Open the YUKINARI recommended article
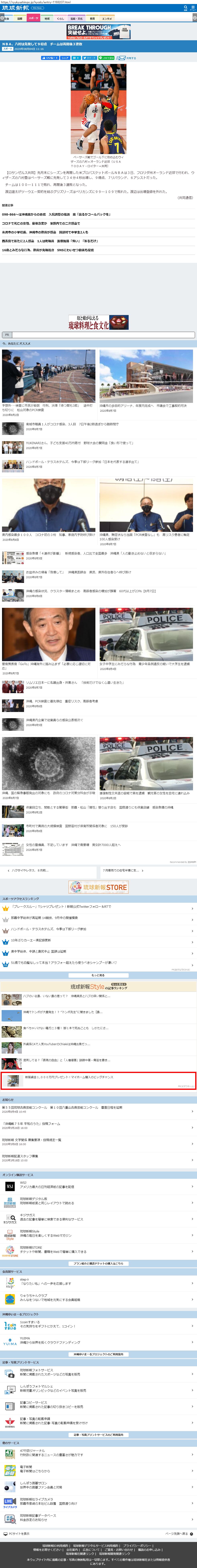197x1568 pixels. click(79, 443)
